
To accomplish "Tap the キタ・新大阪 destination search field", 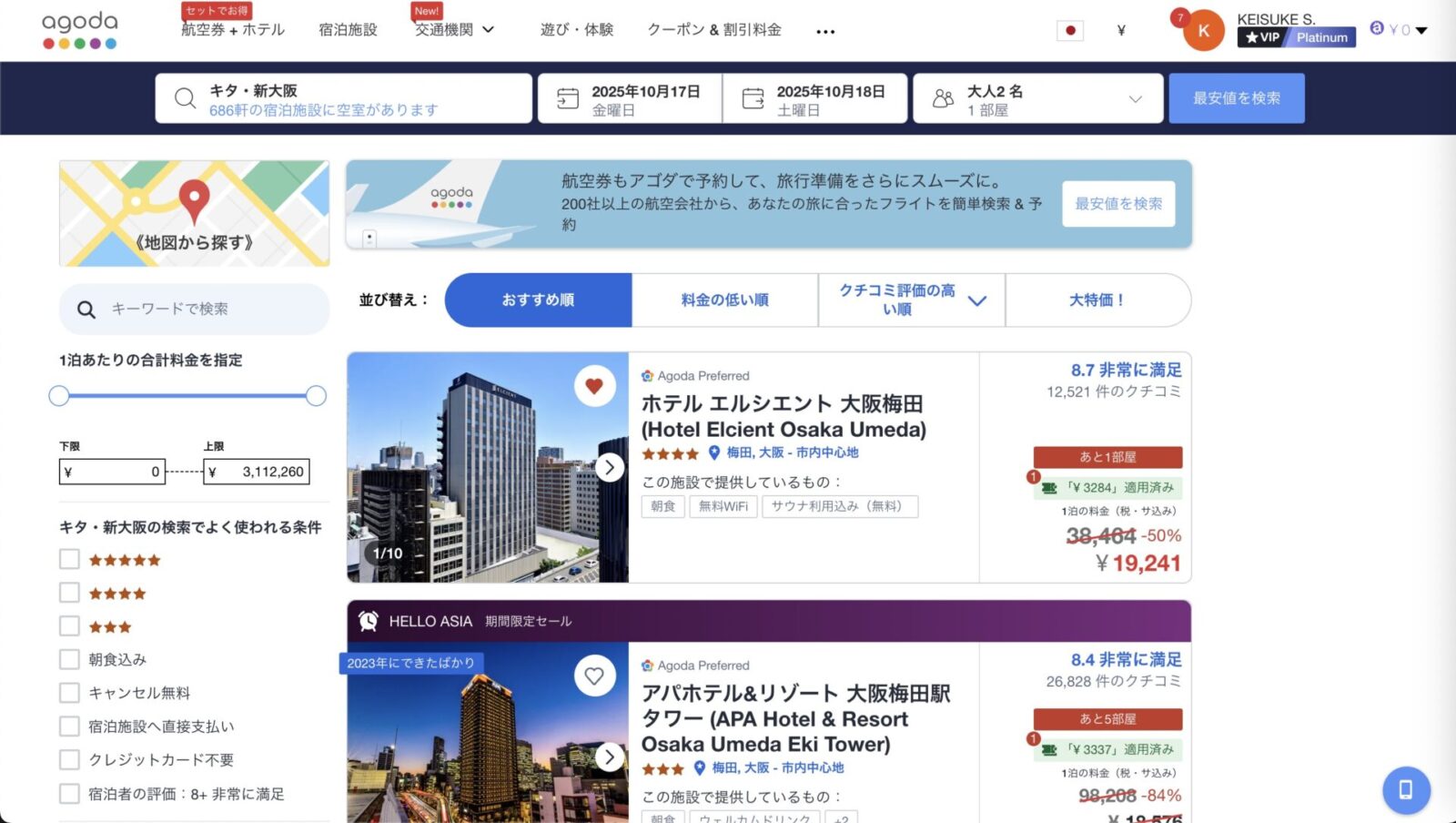I will click(x=343, y=99).
